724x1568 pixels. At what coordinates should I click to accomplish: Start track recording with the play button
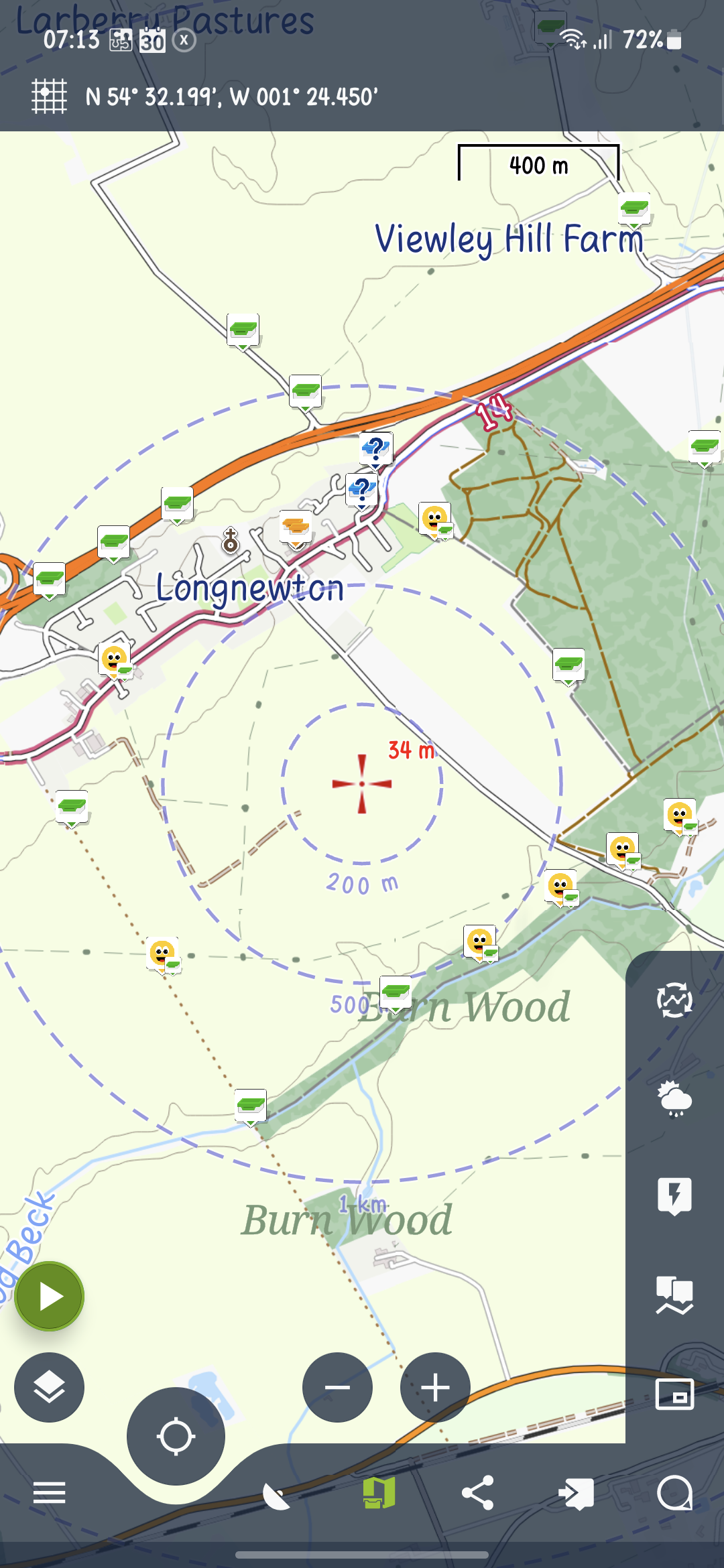coord(50,1296)
